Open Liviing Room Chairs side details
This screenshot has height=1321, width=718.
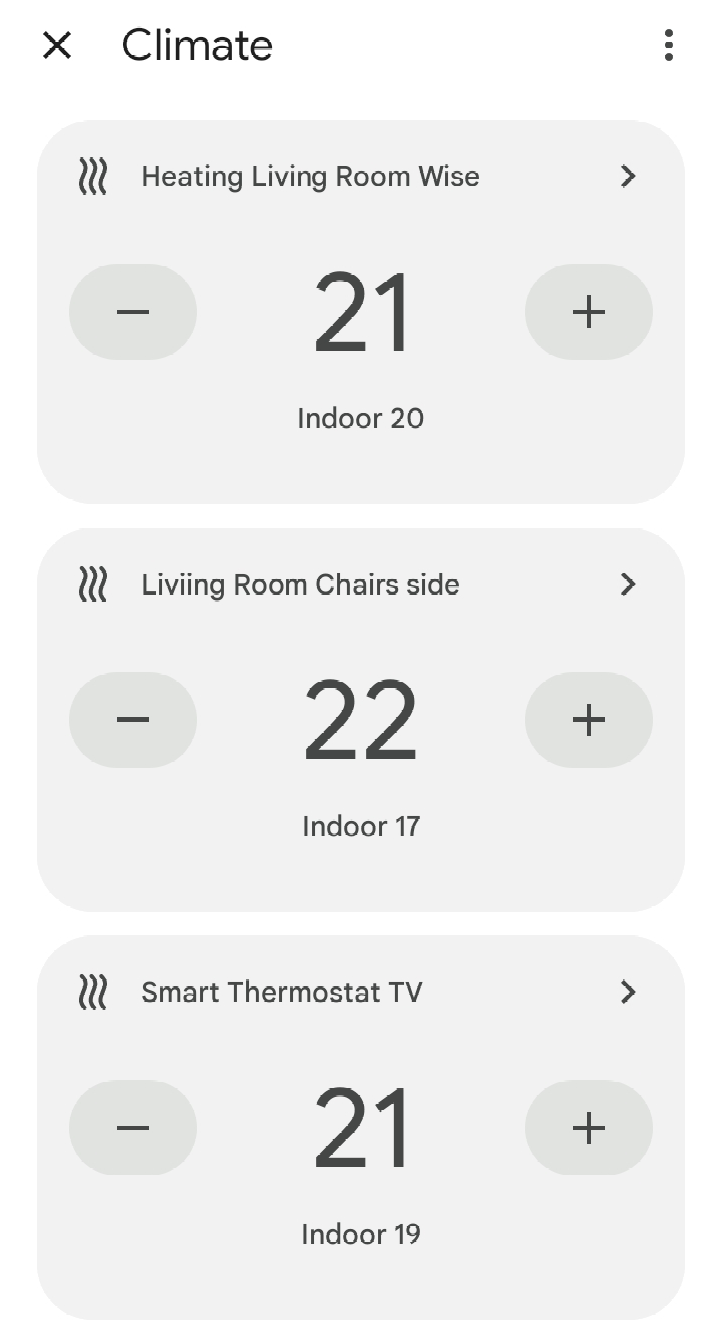(627, 585)
